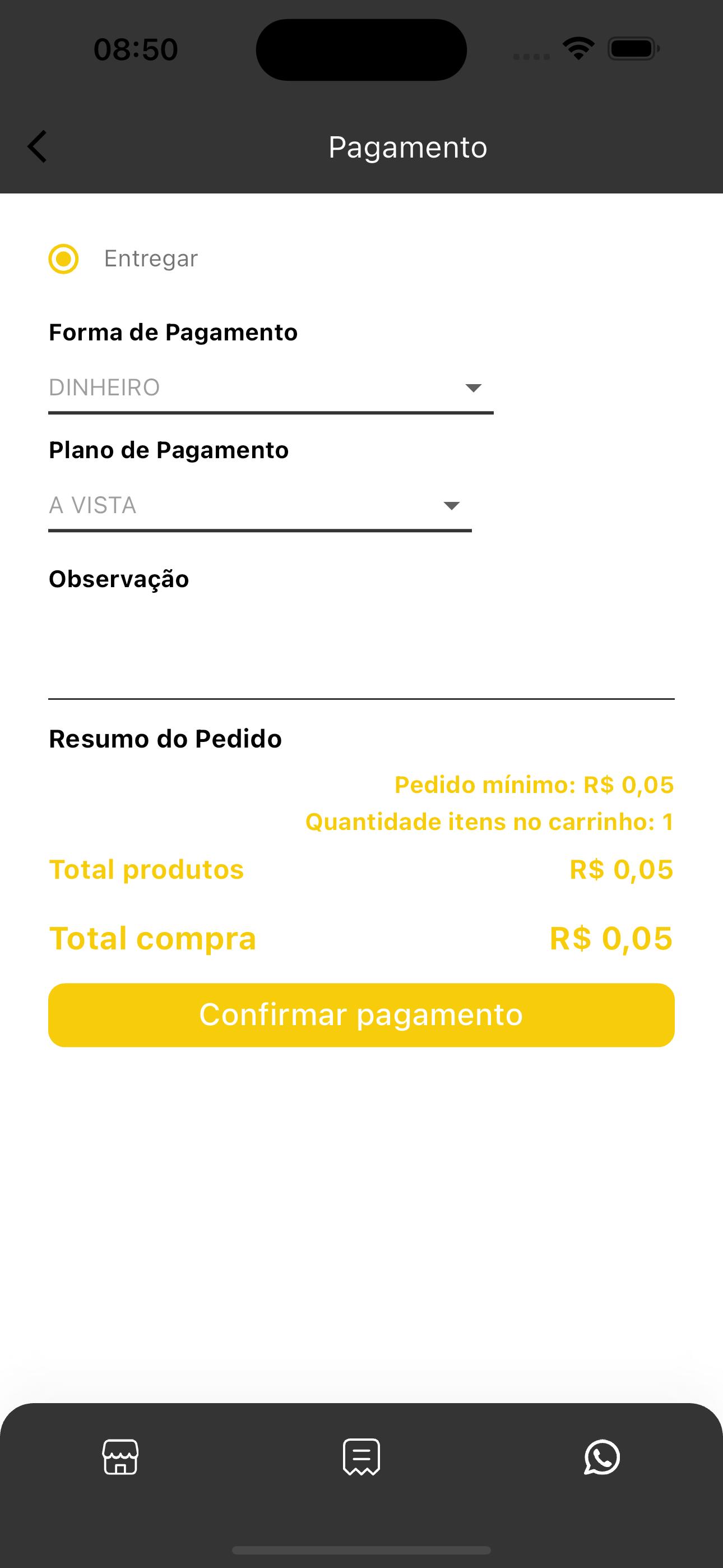Go back from the Pagamento screen
The image size is (723, 1568).
tap(37, 147)
